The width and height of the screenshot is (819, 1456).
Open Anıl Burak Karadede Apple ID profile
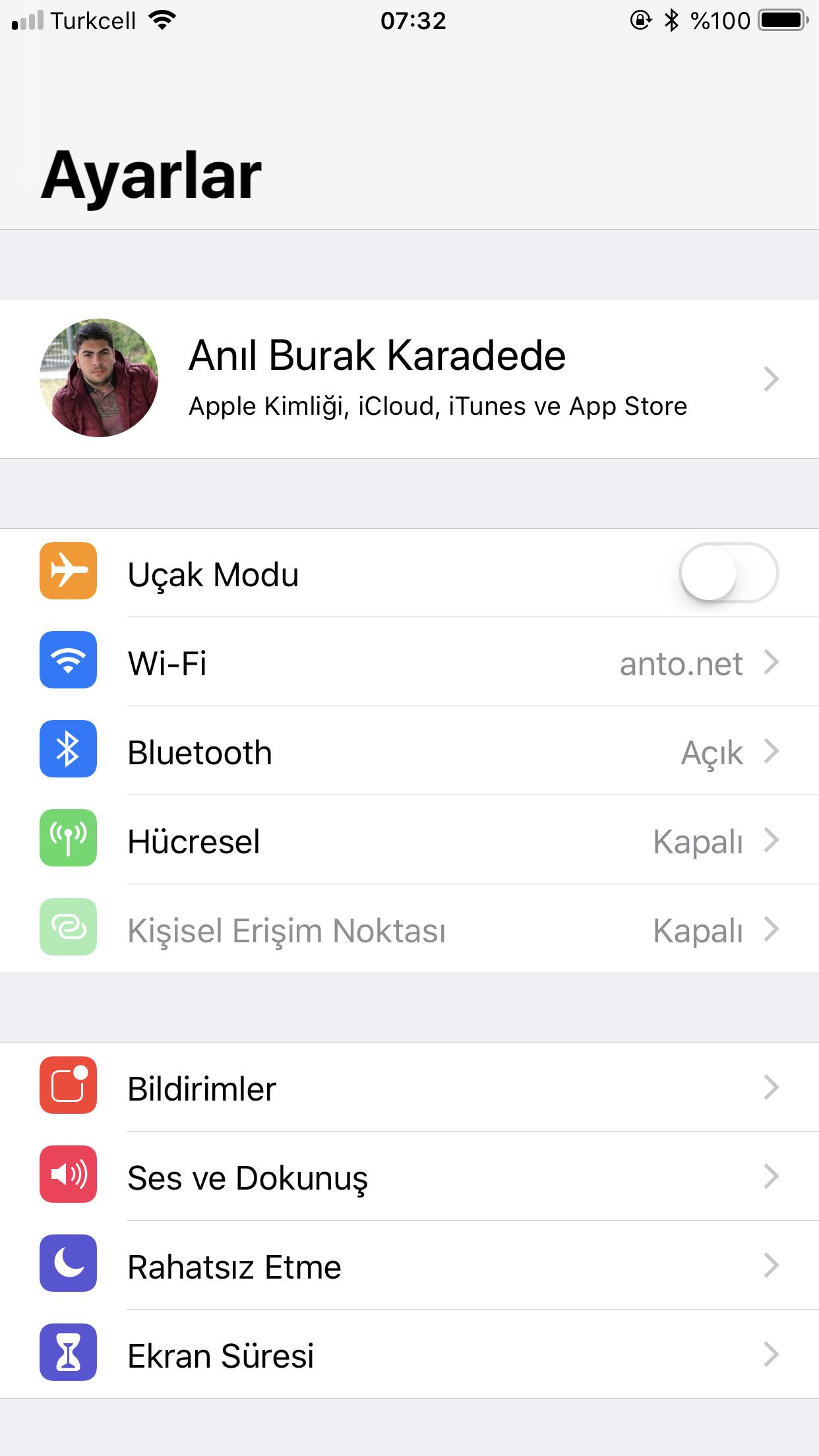click(x=409, y=379)
